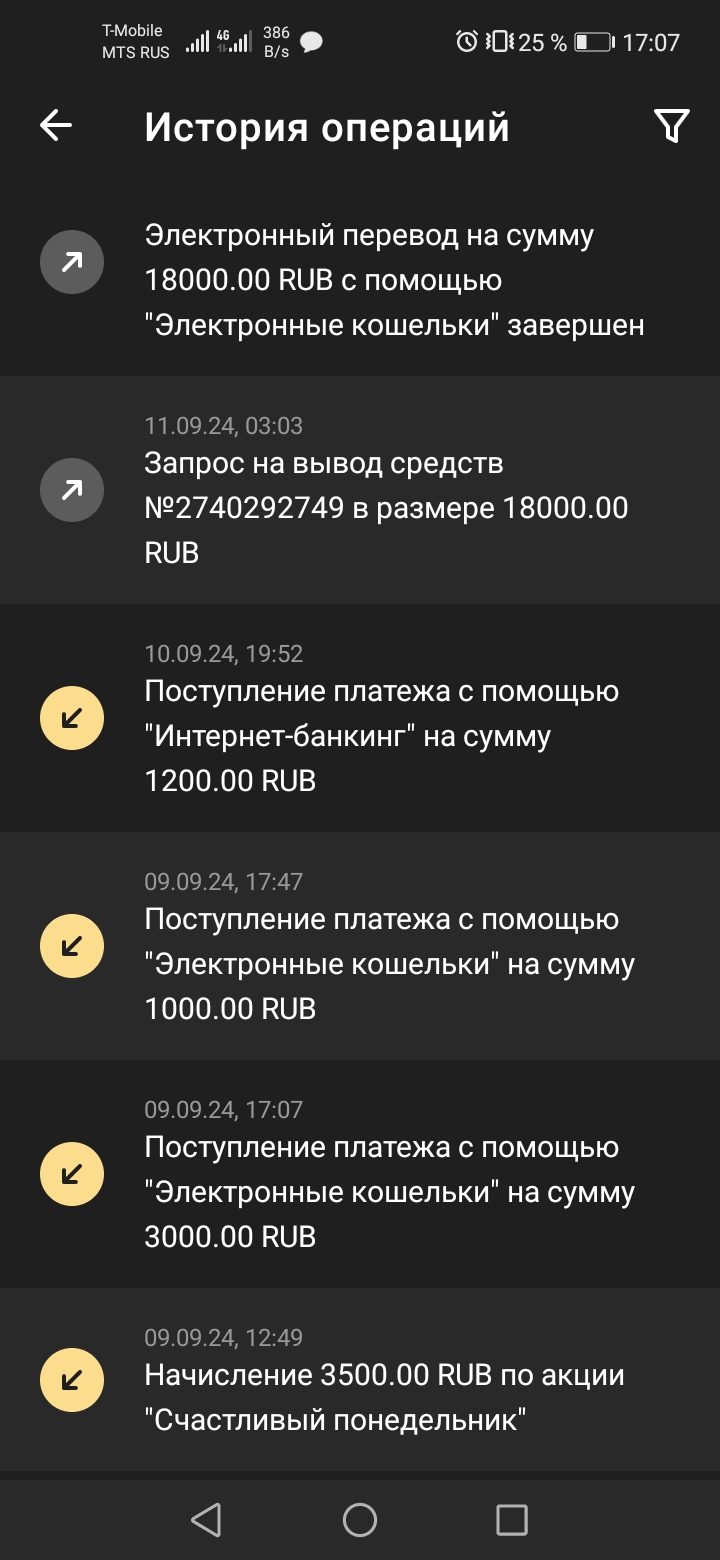
Task: Open the completed 18000.00 RUB transfer entry
Action: click(394, 281)
